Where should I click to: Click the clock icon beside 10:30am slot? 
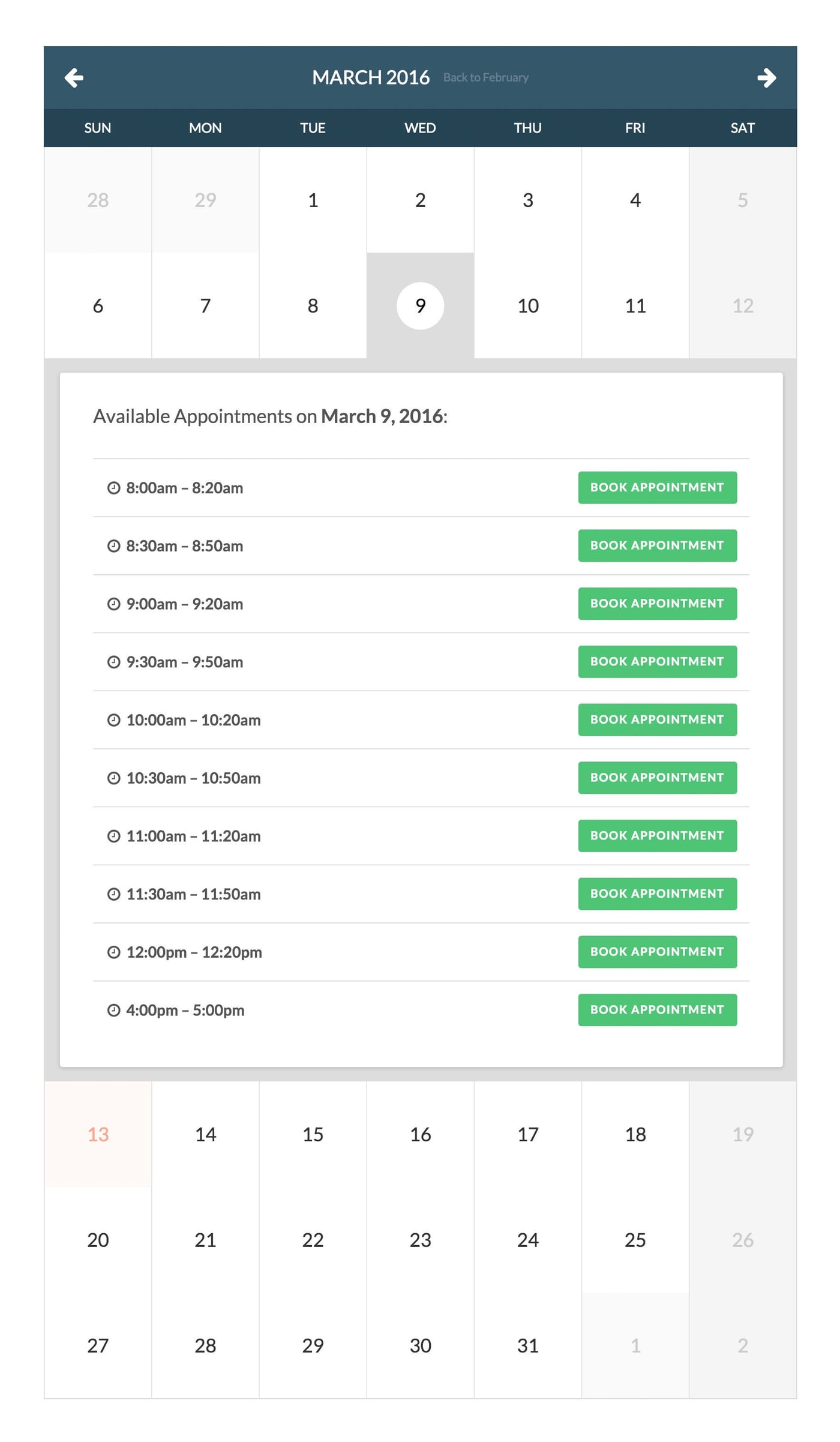(114, 778)
